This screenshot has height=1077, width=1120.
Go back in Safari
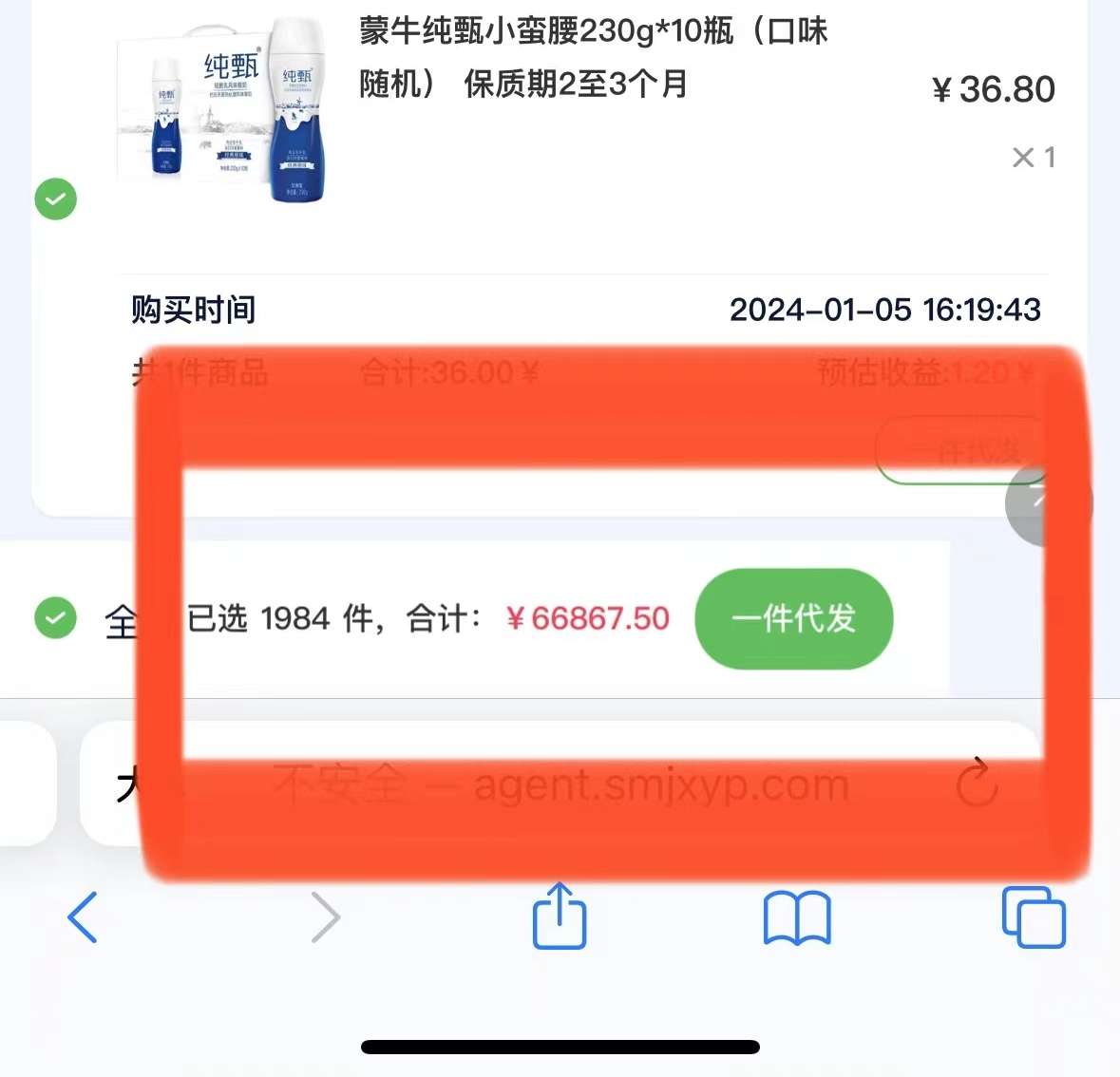click(83, 917)
